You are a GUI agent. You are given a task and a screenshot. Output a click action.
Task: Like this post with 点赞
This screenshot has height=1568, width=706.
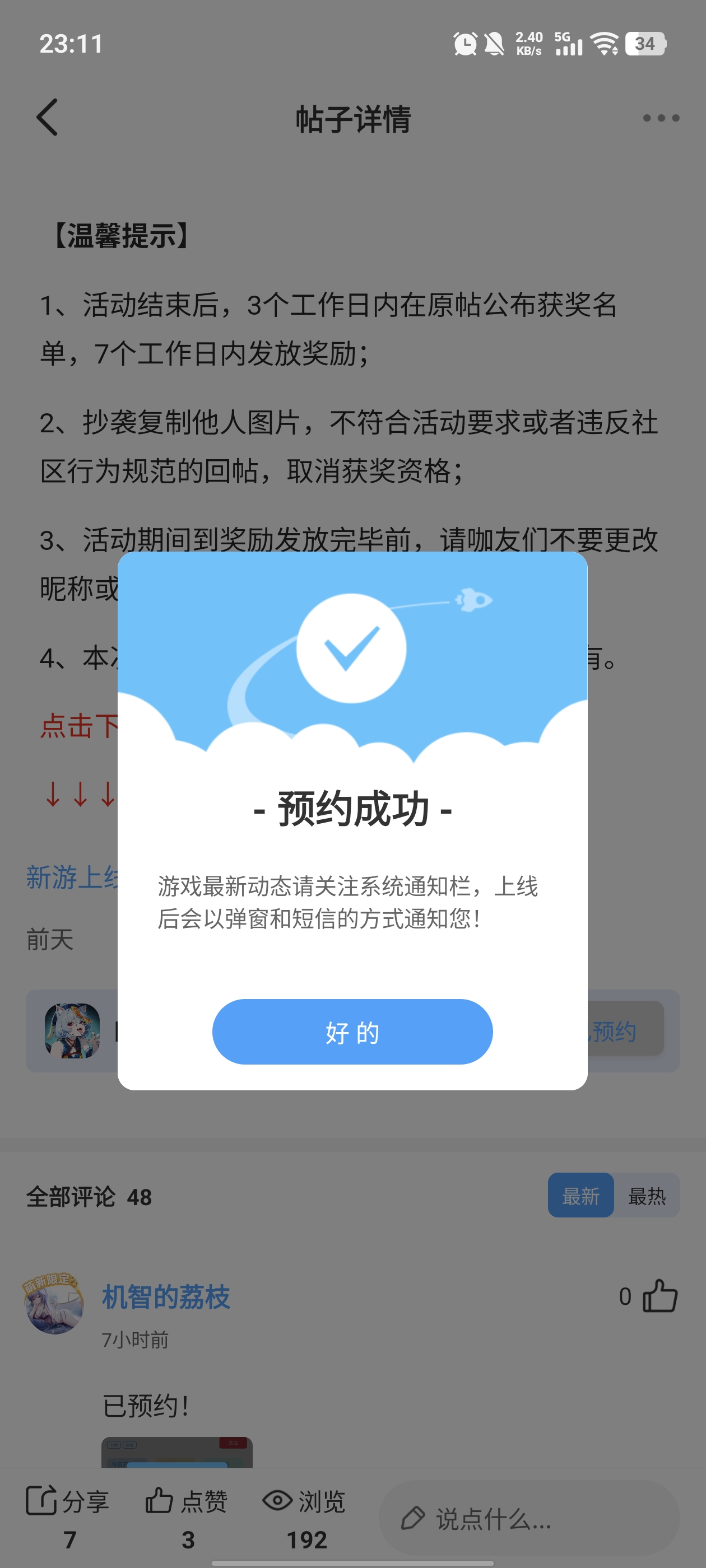187,1501
